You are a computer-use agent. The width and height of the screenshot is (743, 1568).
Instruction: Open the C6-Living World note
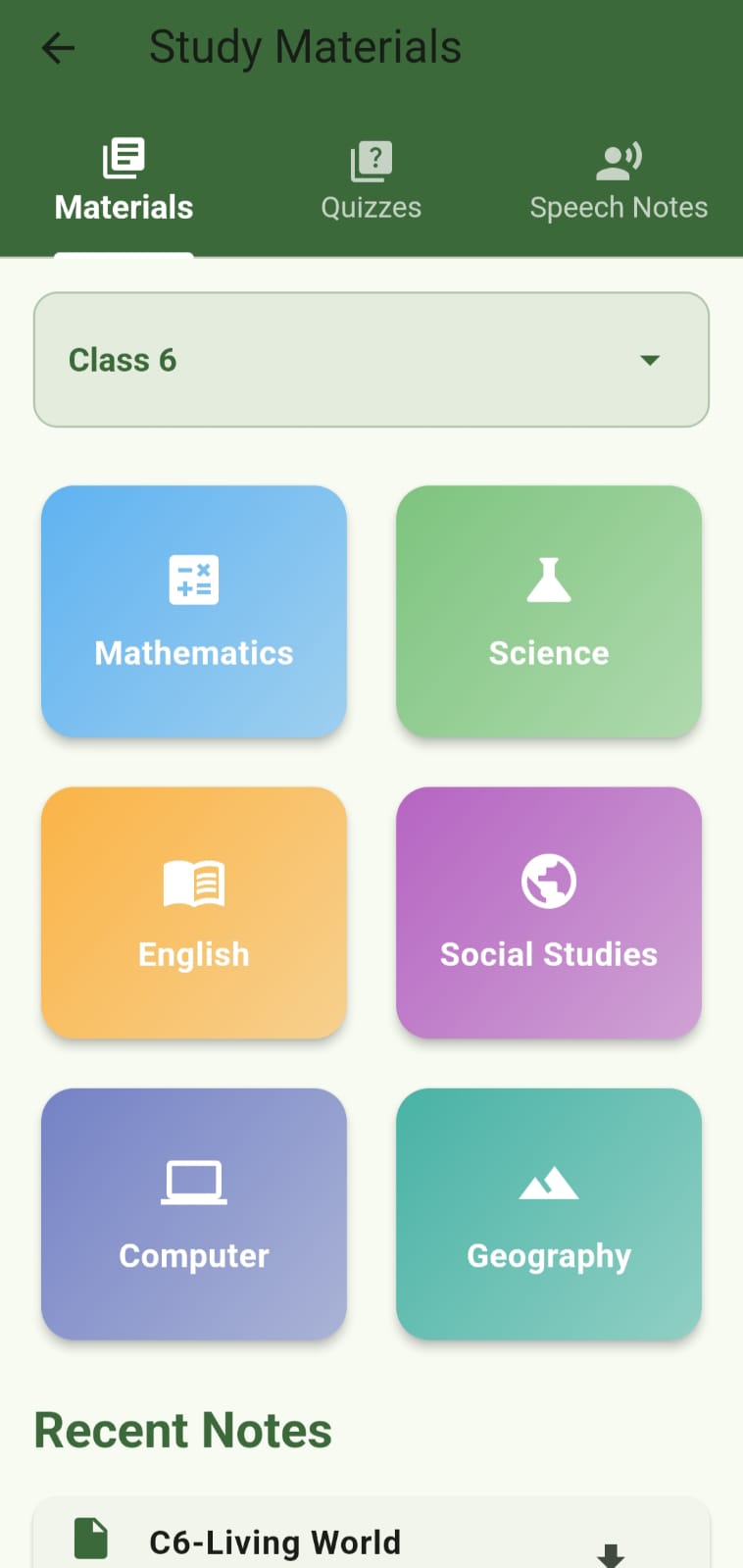click(x=275, y=1542)
